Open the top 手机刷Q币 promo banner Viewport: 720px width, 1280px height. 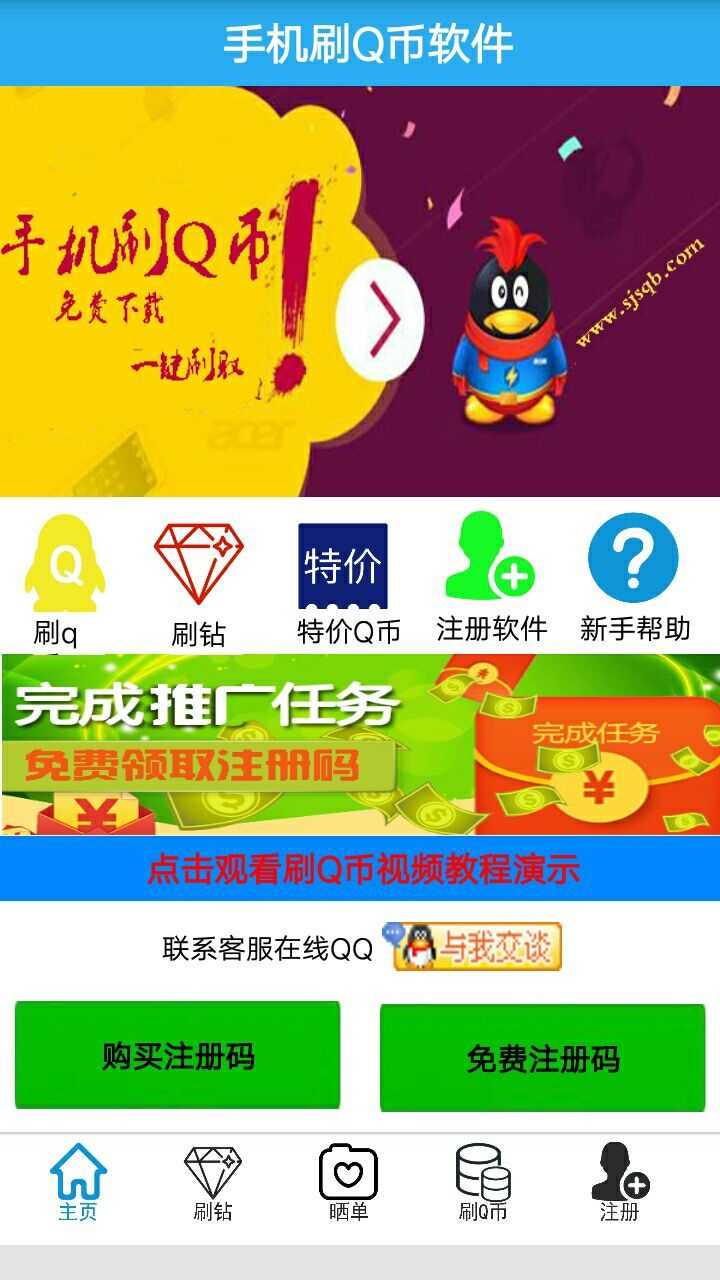coord(360,291)
